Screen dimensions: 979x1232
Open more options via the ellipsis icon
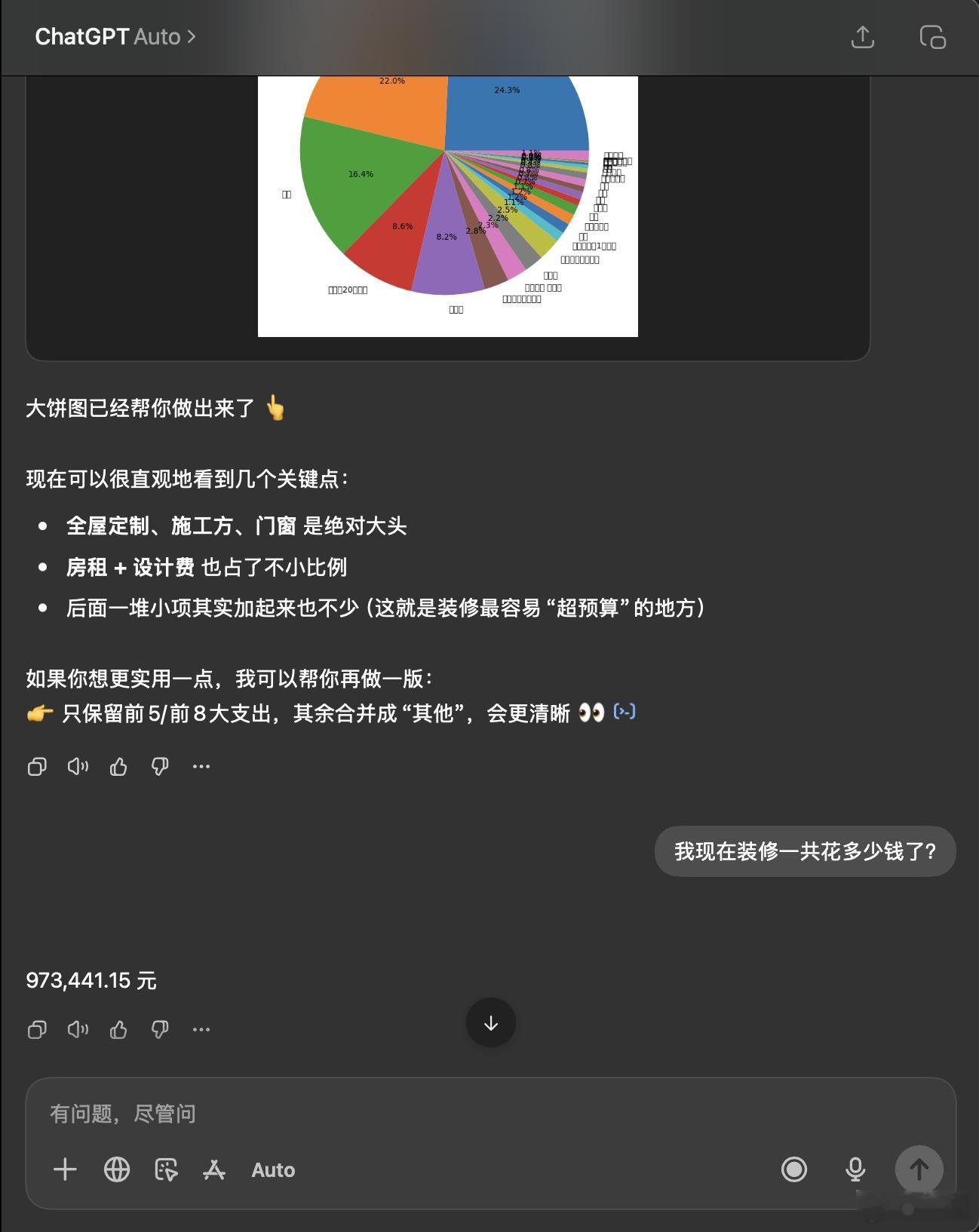pyautogui.click(x=201, y=766)
